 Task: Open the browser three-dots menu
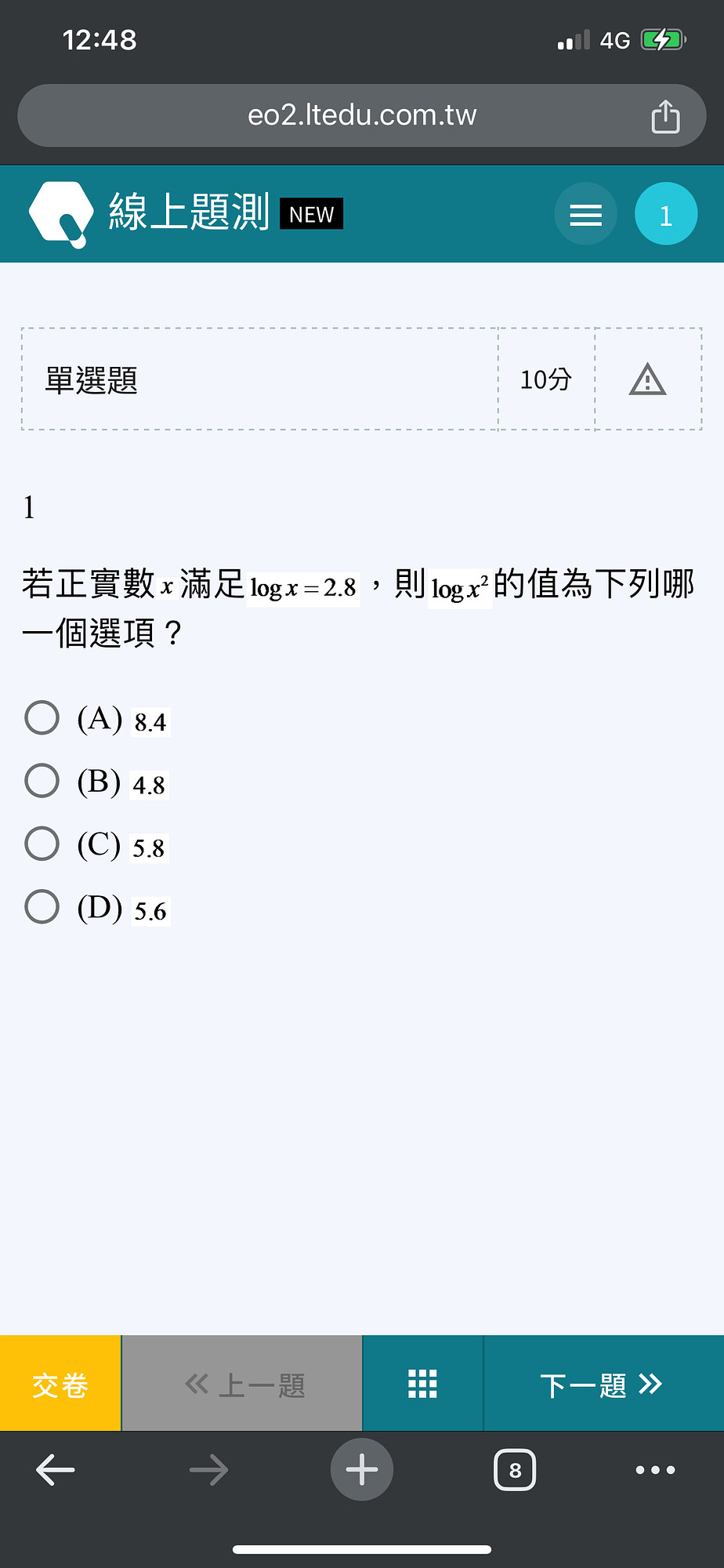[656, 1470]
